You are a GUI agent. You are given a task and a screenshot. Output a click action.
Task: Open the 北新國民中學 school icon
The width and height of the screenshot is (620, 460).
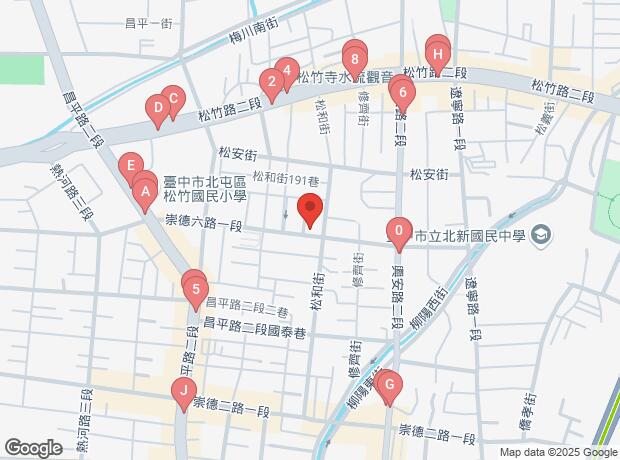[x=541, y=234]
